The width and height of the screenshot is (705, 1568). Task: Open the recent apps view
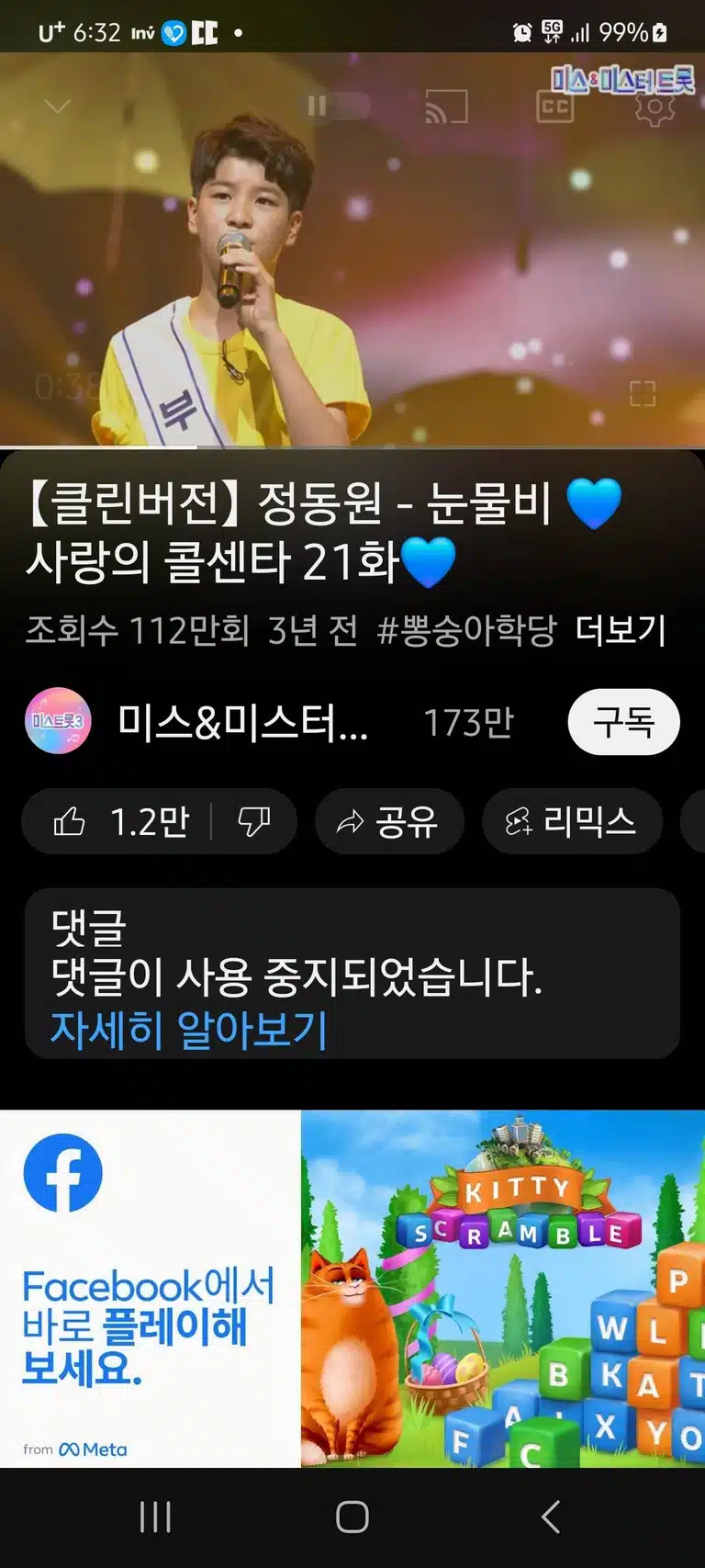(x=155, y=1517)
